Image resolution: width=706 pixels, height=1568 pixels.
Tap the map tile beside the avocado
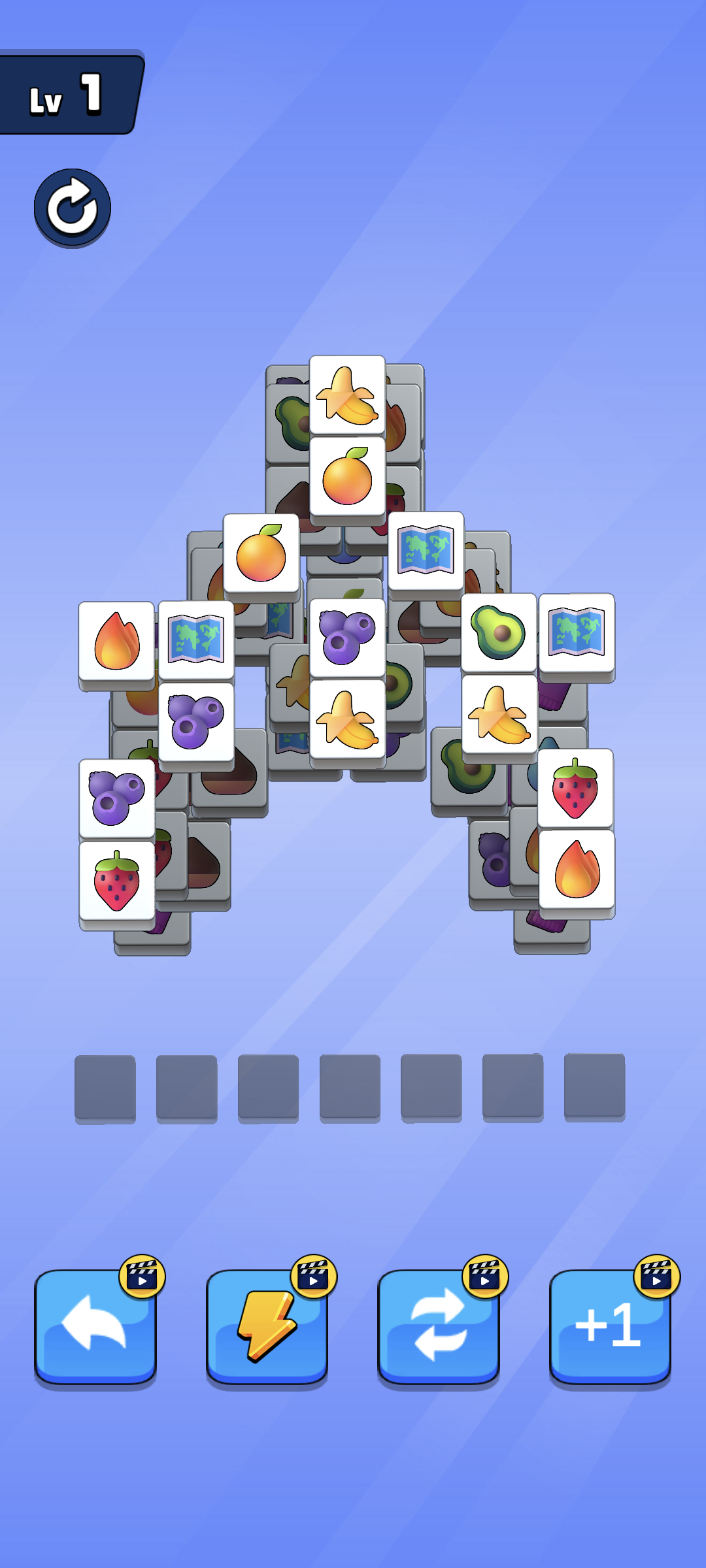[577, 632]
